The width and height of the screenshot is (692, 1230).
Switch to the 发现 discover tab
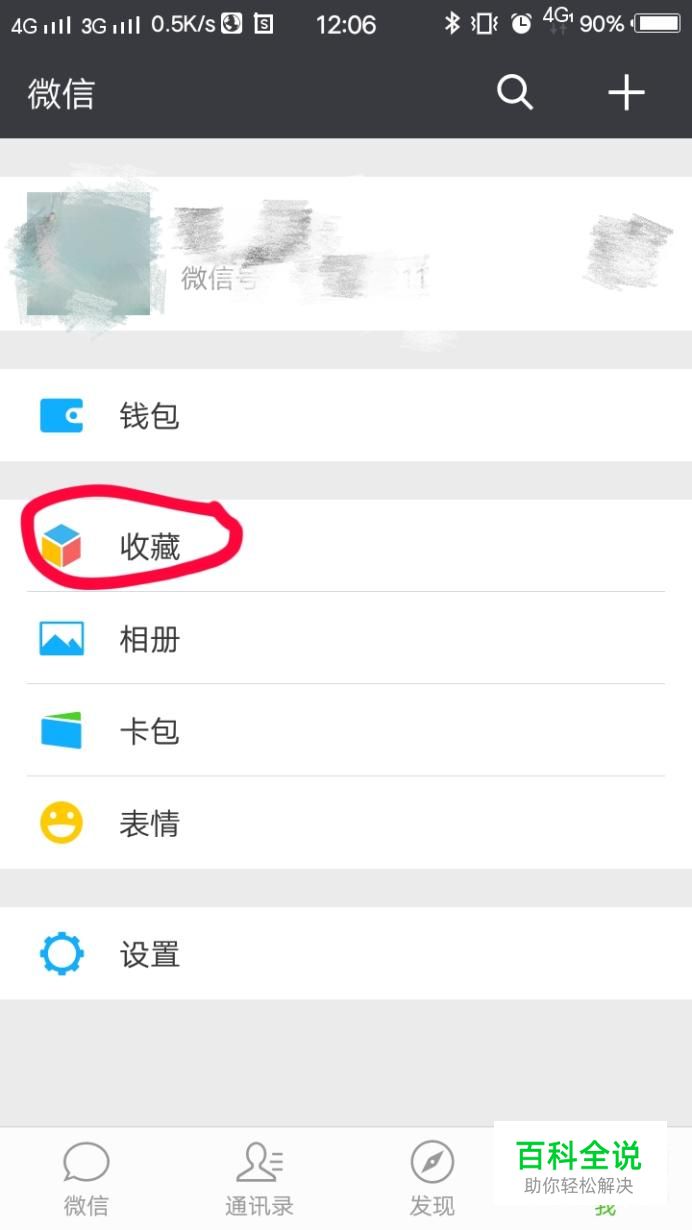pyautogui.click(x=432, y=1178)
